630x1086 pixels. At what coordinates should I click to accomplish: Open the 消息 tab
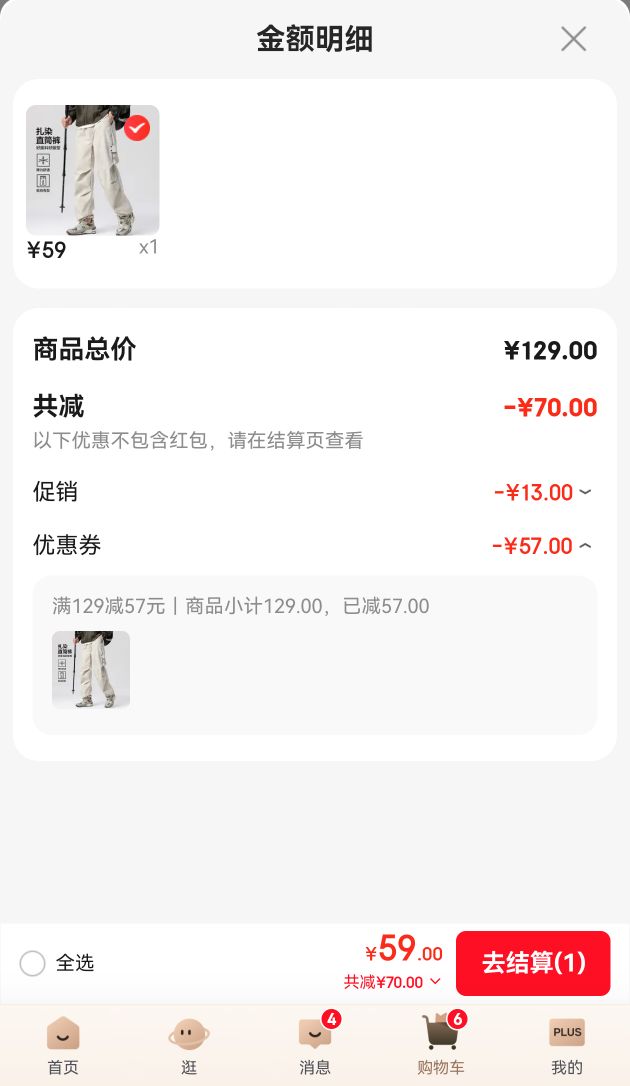tap(315, 1046)
